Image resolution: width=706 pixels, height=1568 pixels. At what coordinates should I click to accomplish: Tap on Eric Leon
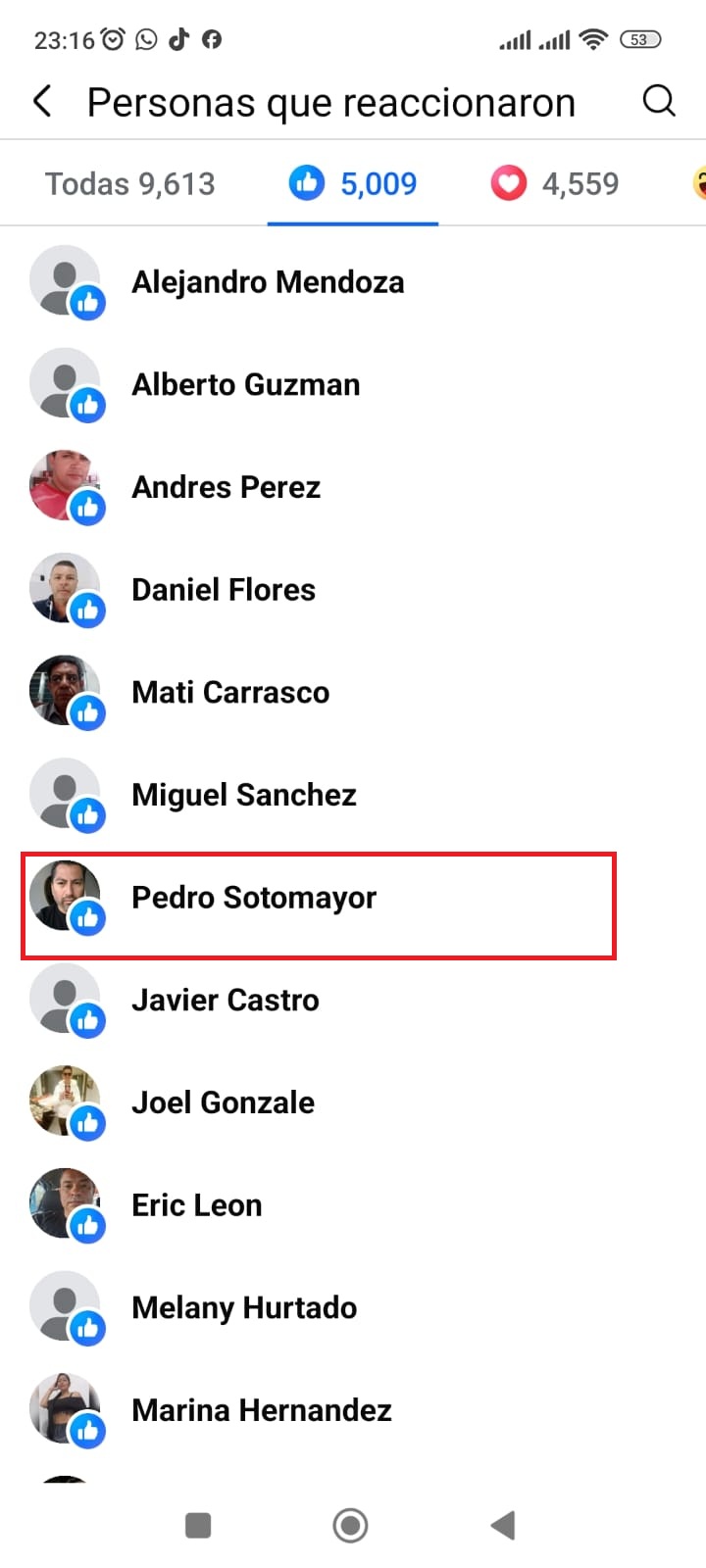click(197, 1205)
